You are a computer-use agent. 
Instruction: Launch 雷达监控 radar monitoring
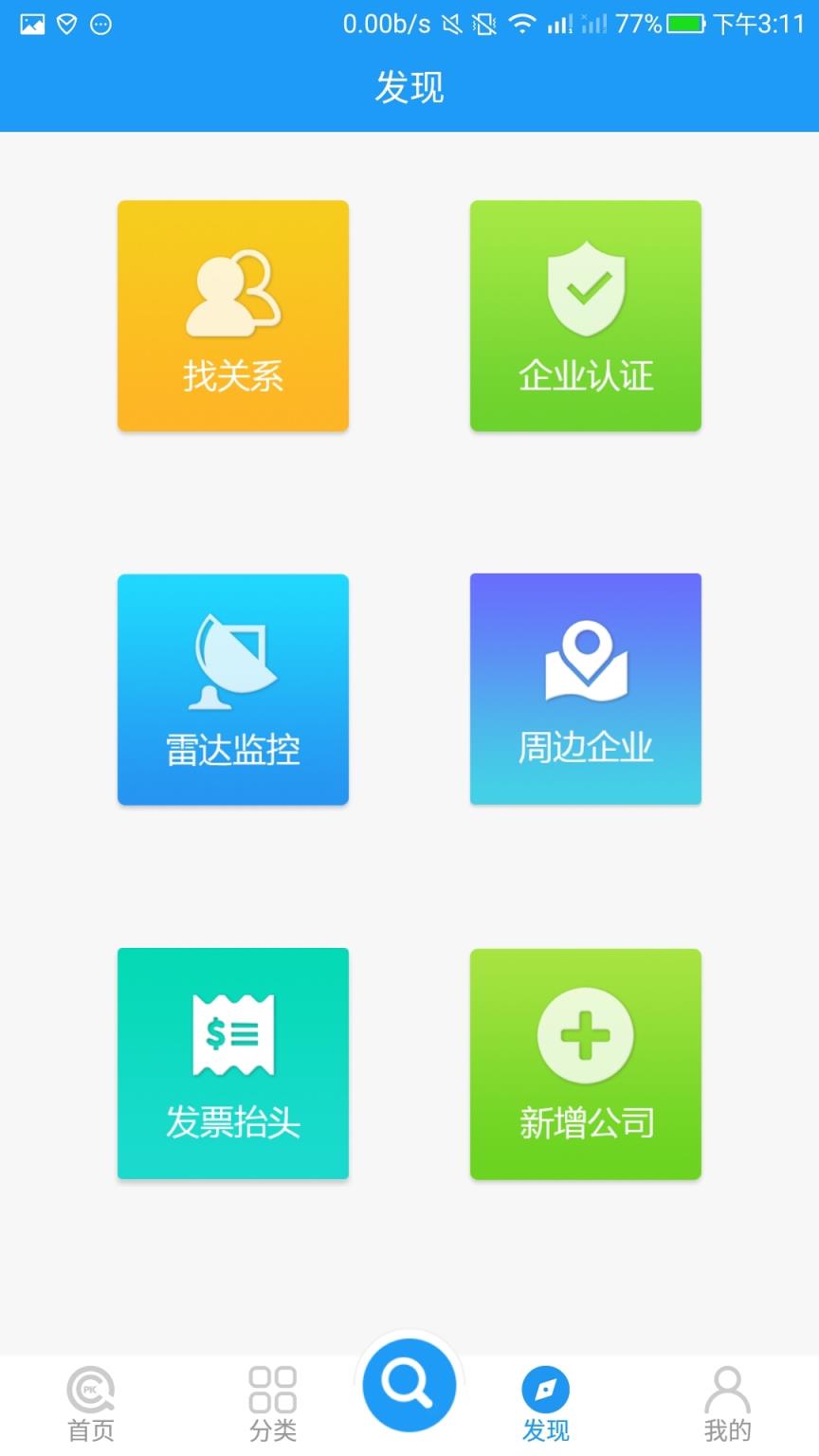click(233, 690)
